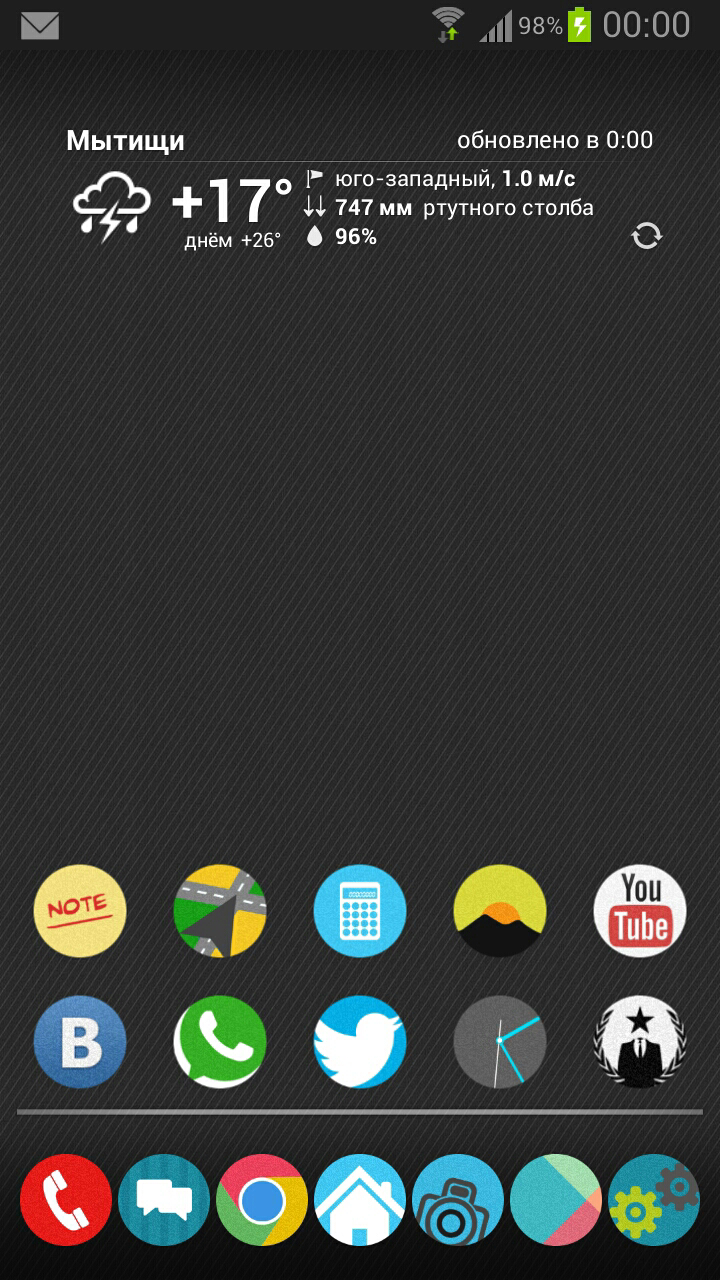
Task: Open the yellow mountain gallery icon
Action: pos(500,911)
